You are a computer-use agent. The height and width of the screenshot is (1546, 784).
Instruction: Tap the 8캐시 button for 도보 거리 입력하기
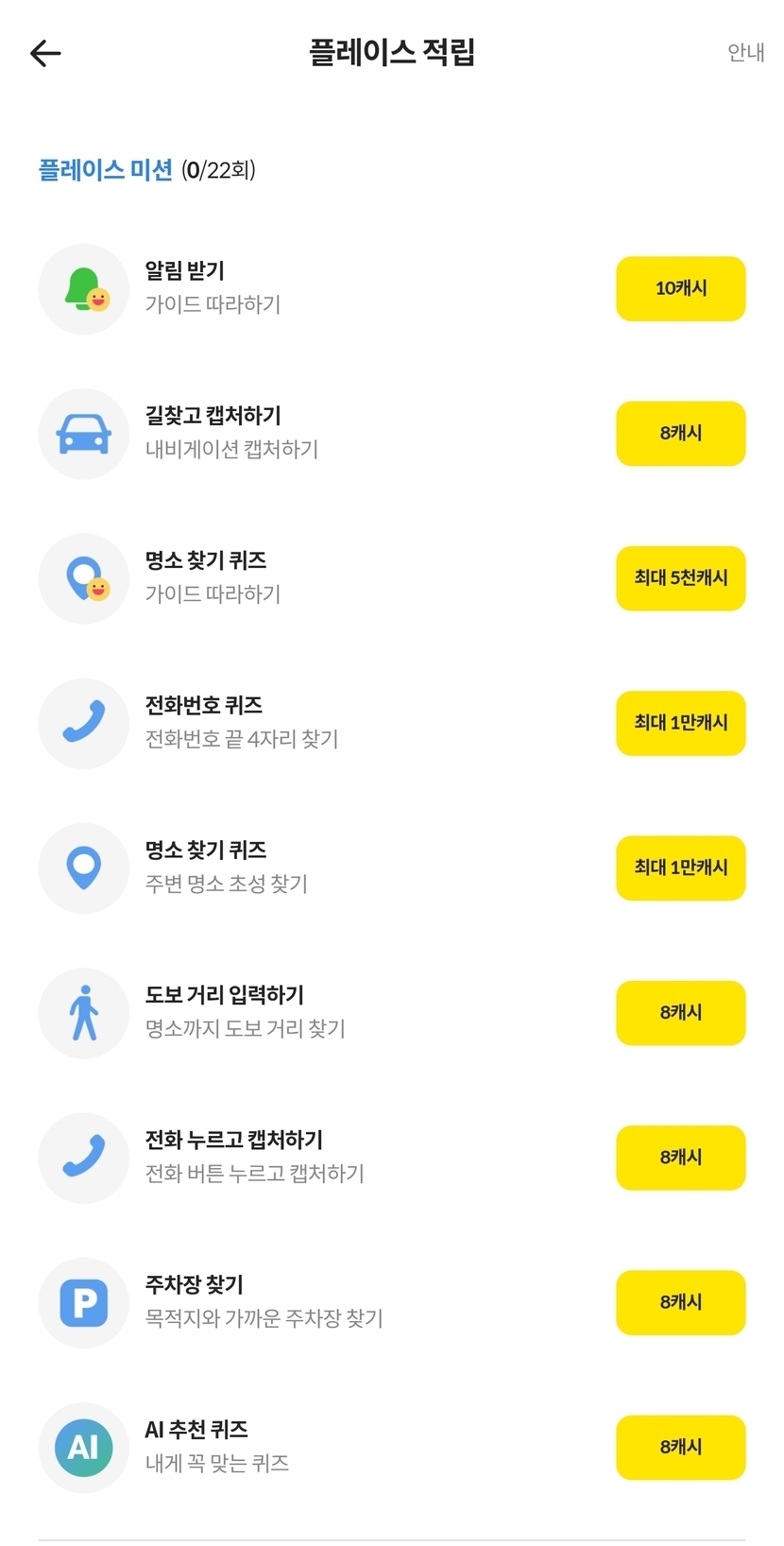(680, 1012)
